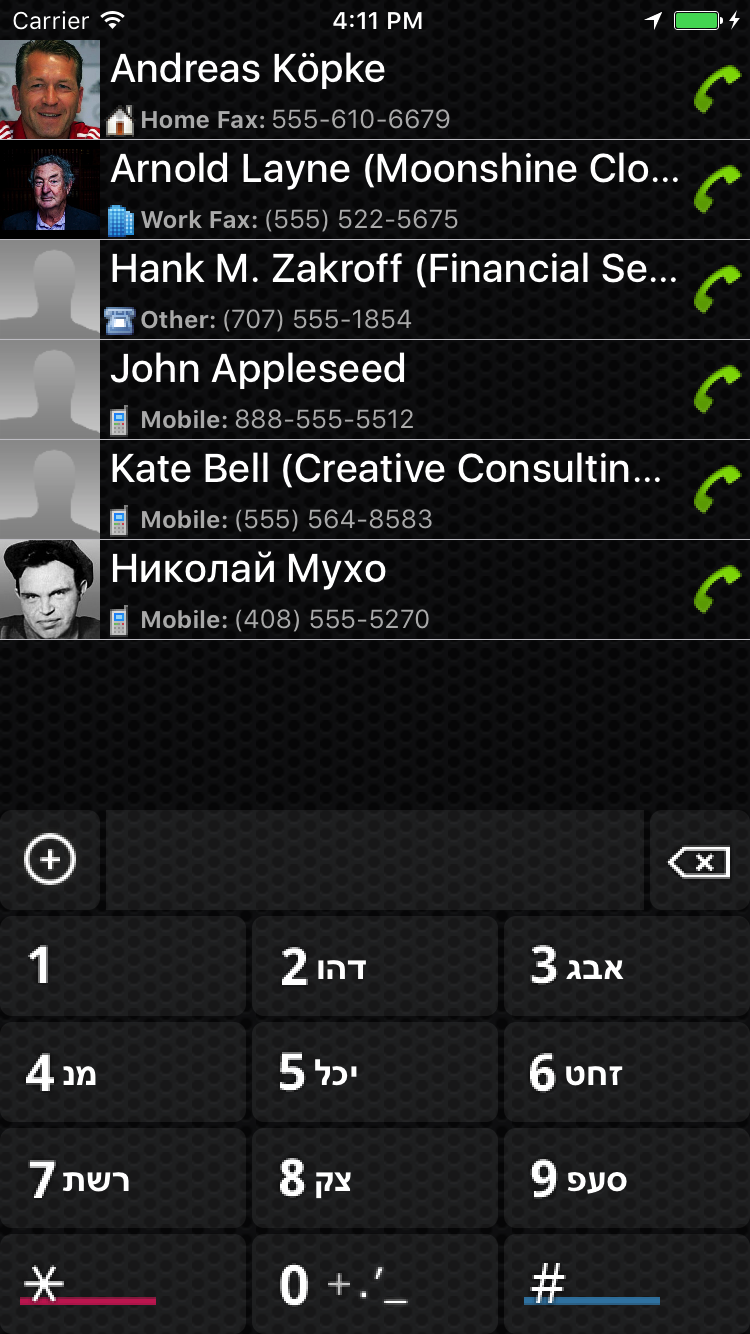The width and height of the screenshot is (750, 1334).
Task: Dial Kate Bell with her call icon
Action: [x=718, y=490]
